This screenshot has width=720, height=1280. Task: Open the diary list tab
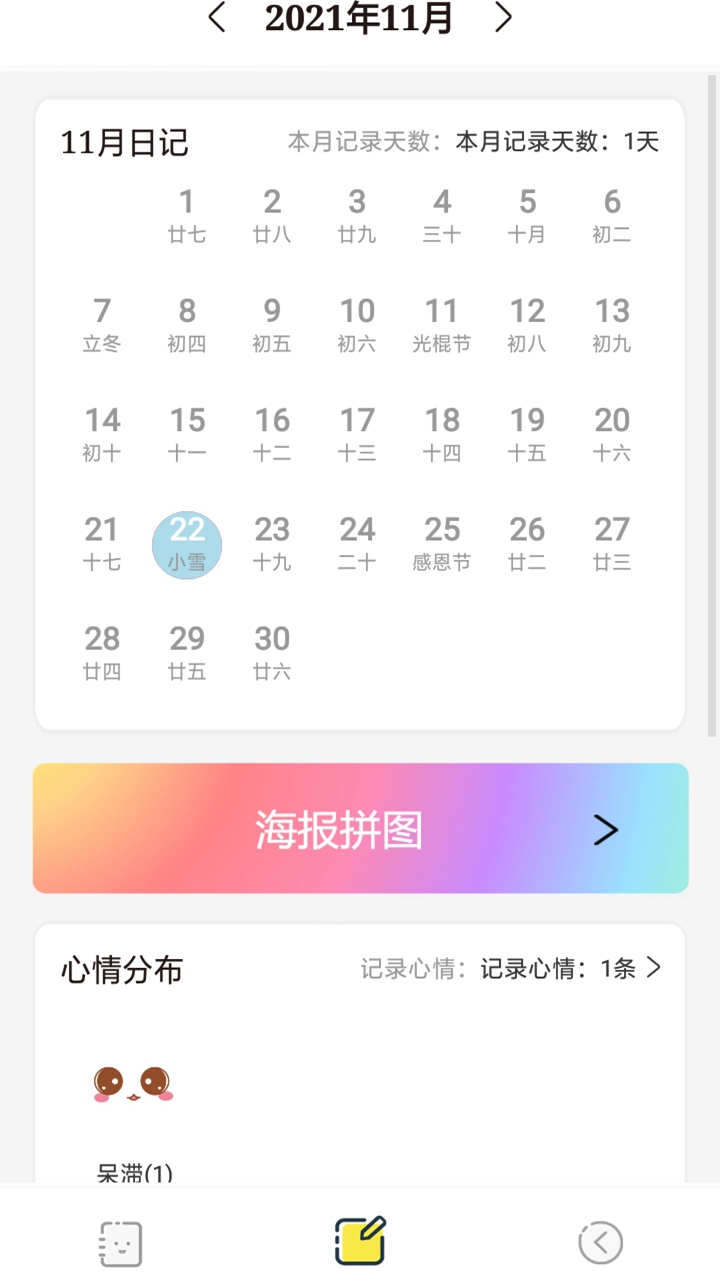click(121, 1243)
